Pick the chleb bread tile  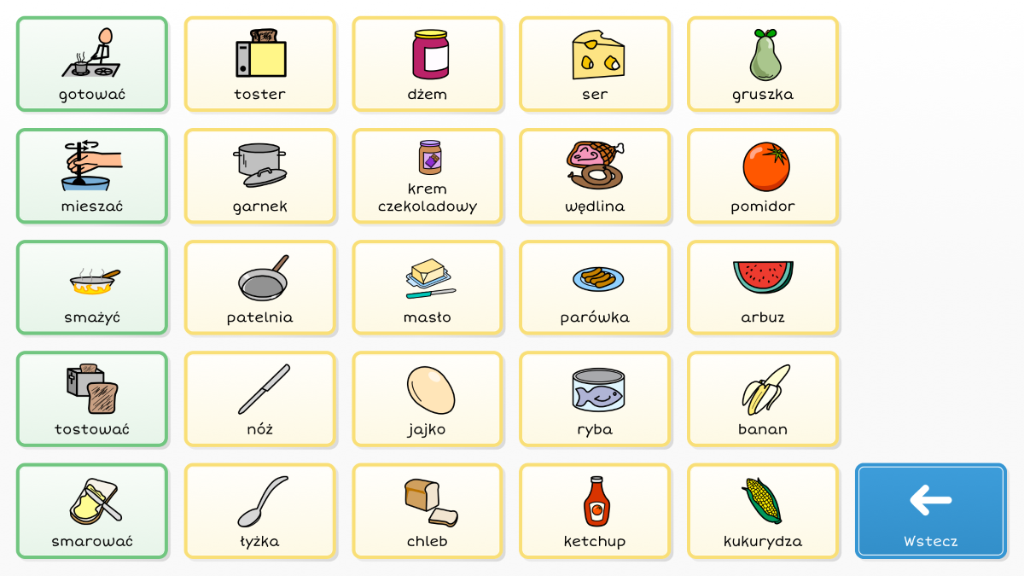point(427,510)
